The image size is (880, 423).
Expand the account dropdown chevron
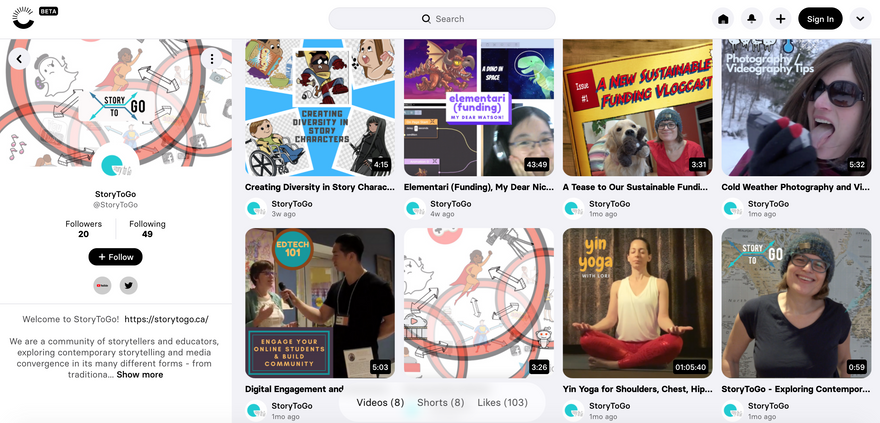860,19
